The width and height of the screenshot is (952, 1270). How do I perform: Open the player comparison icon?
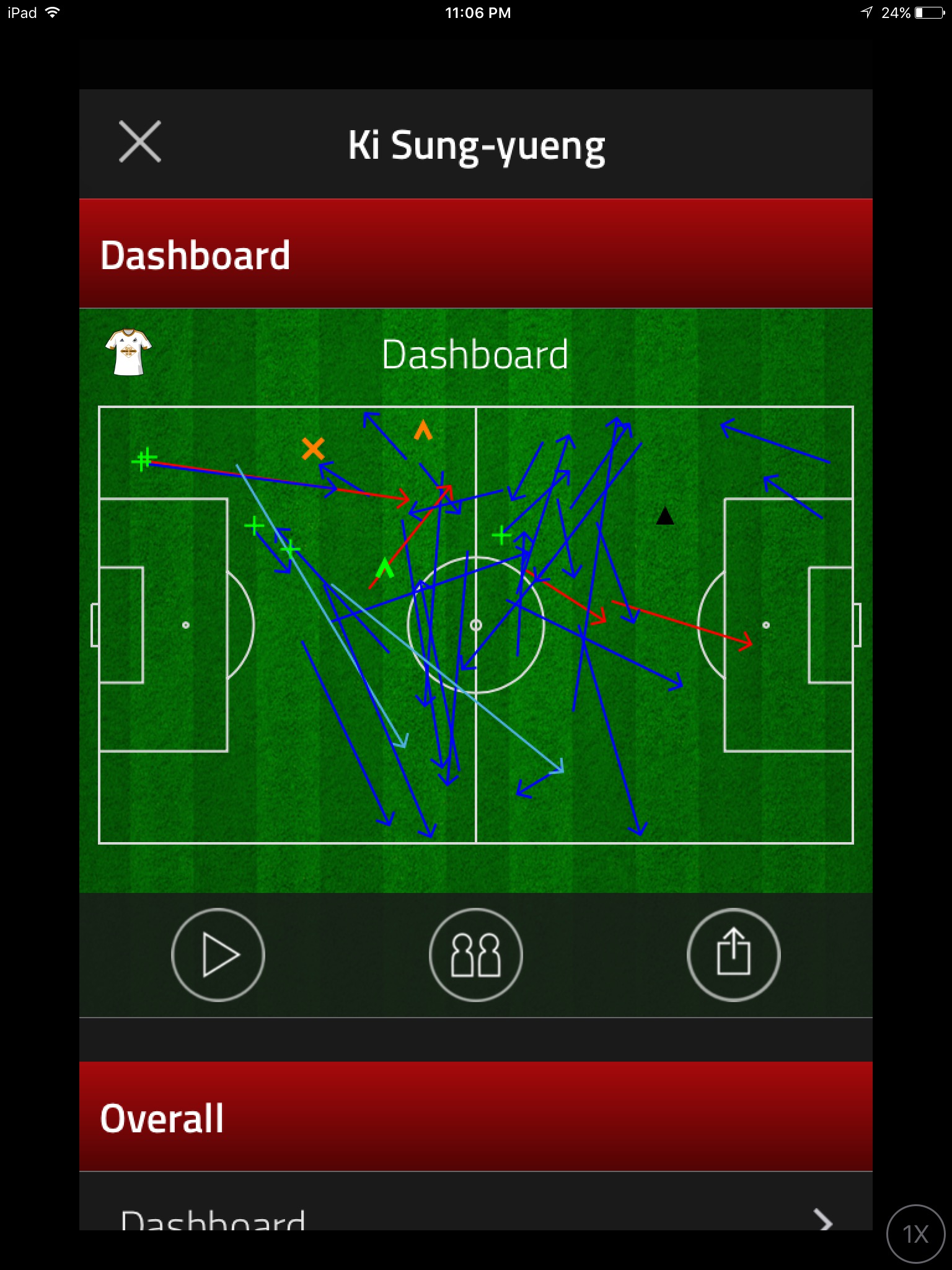(476, 954)
